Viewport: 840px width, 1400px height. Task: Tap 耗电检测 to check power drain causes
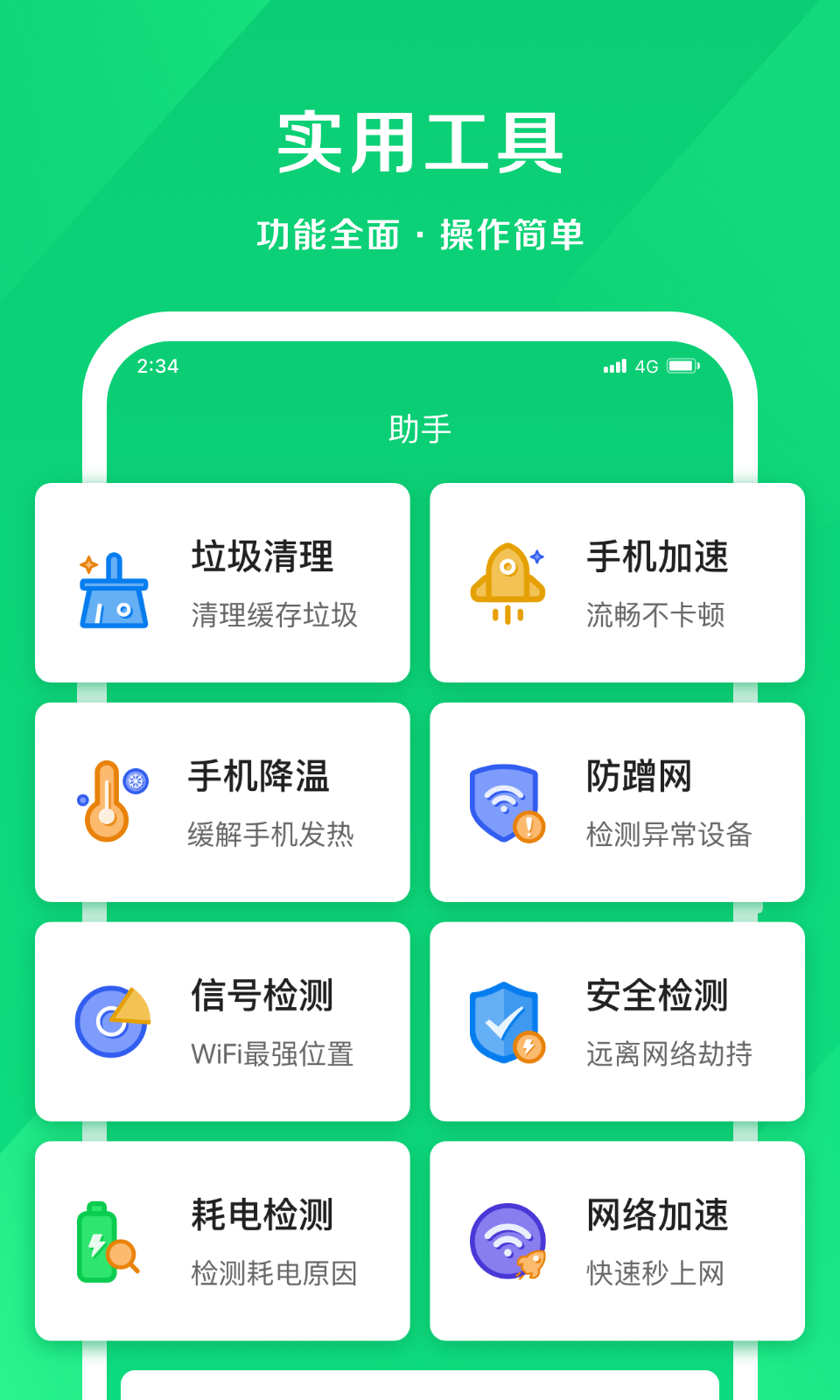click(x=223, y=1241)
